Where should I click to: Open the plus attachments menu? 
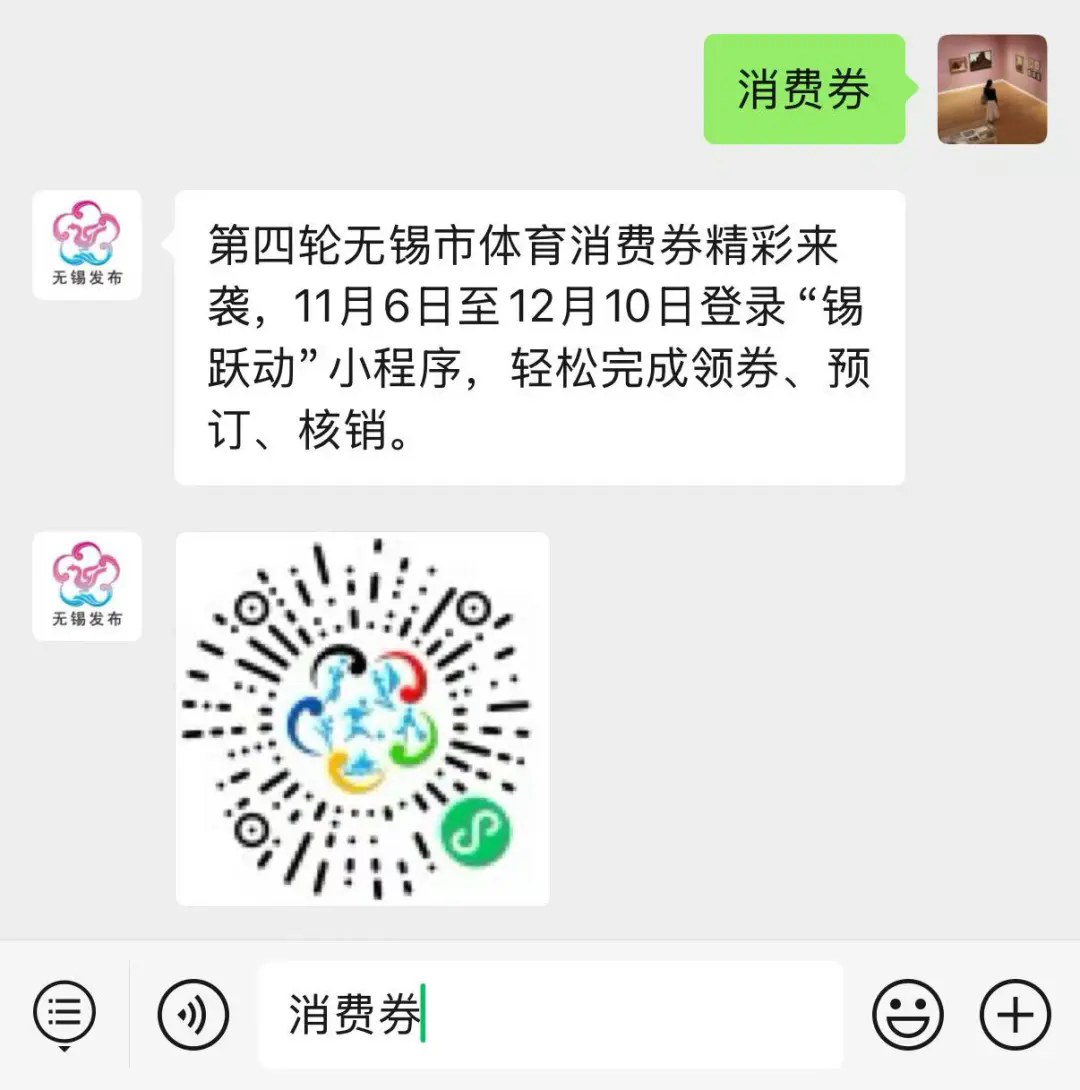1015,1015
